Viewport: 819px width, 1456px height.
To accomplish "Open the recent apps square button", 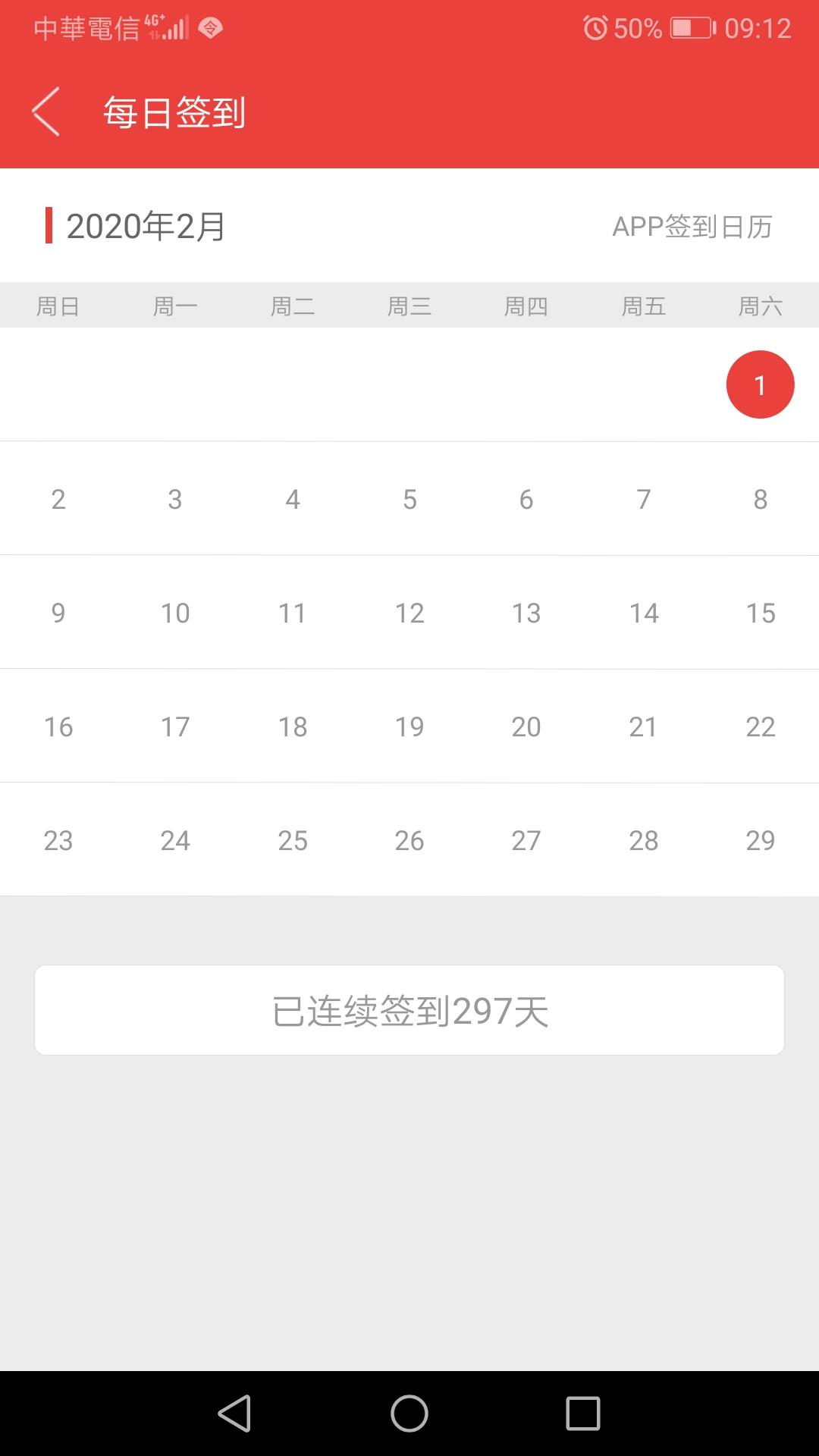I will tap(583, 1414).
